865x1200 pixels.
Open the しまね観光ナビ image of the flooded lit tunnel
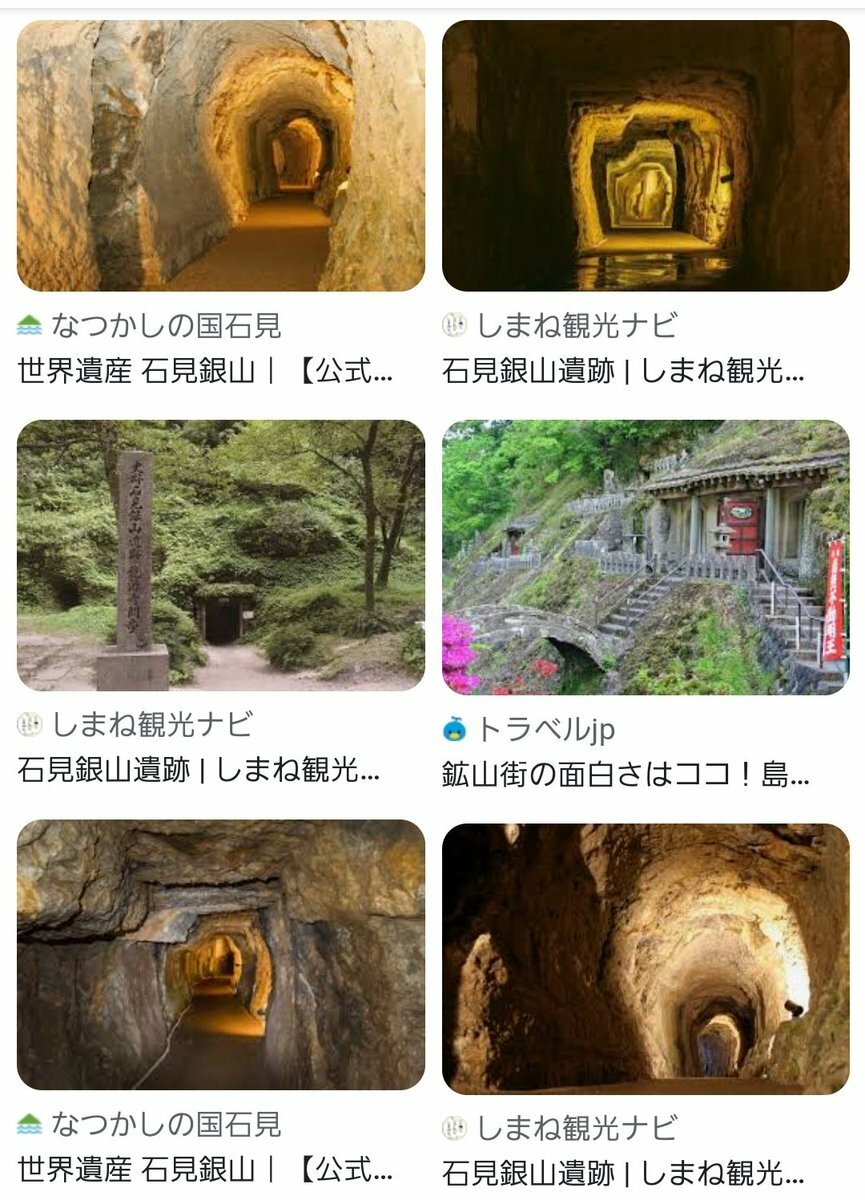(645, 156)
